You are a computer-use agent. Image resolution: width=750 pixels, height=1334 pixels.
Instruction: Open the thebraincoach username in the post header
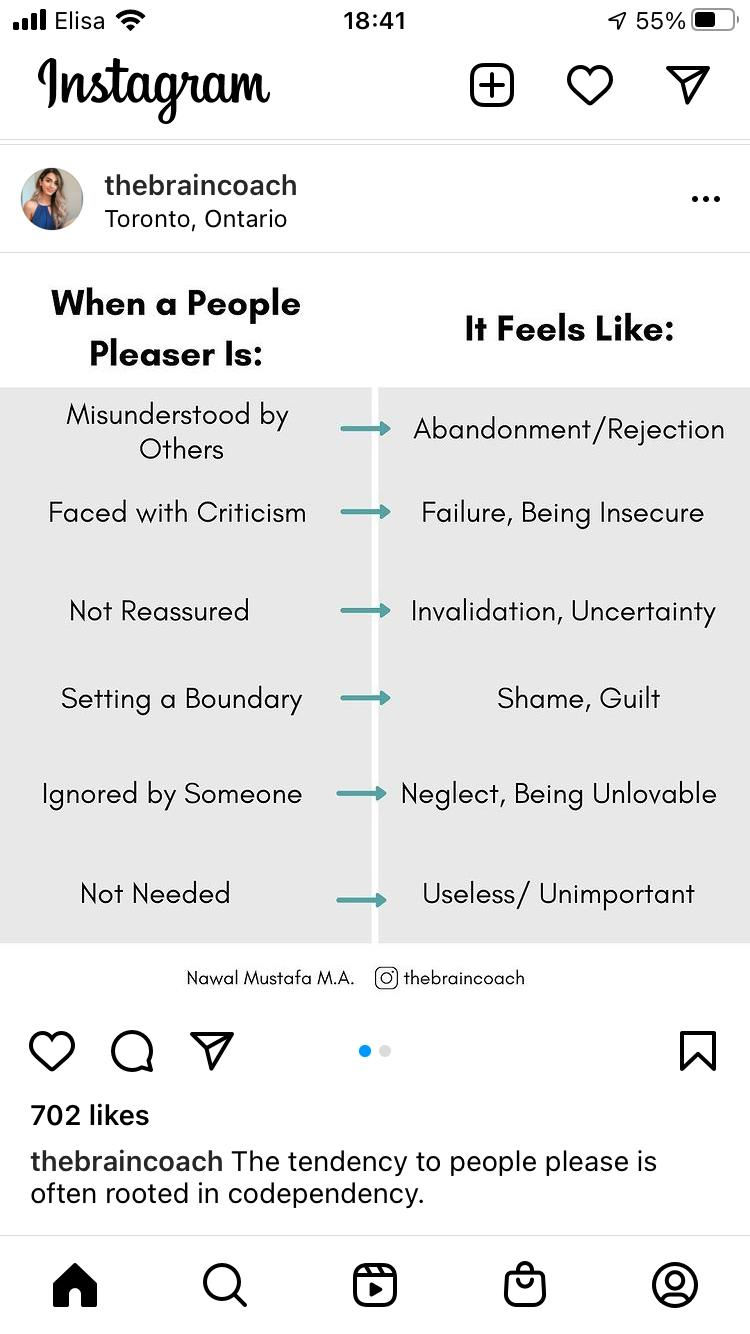coord(200,185)
